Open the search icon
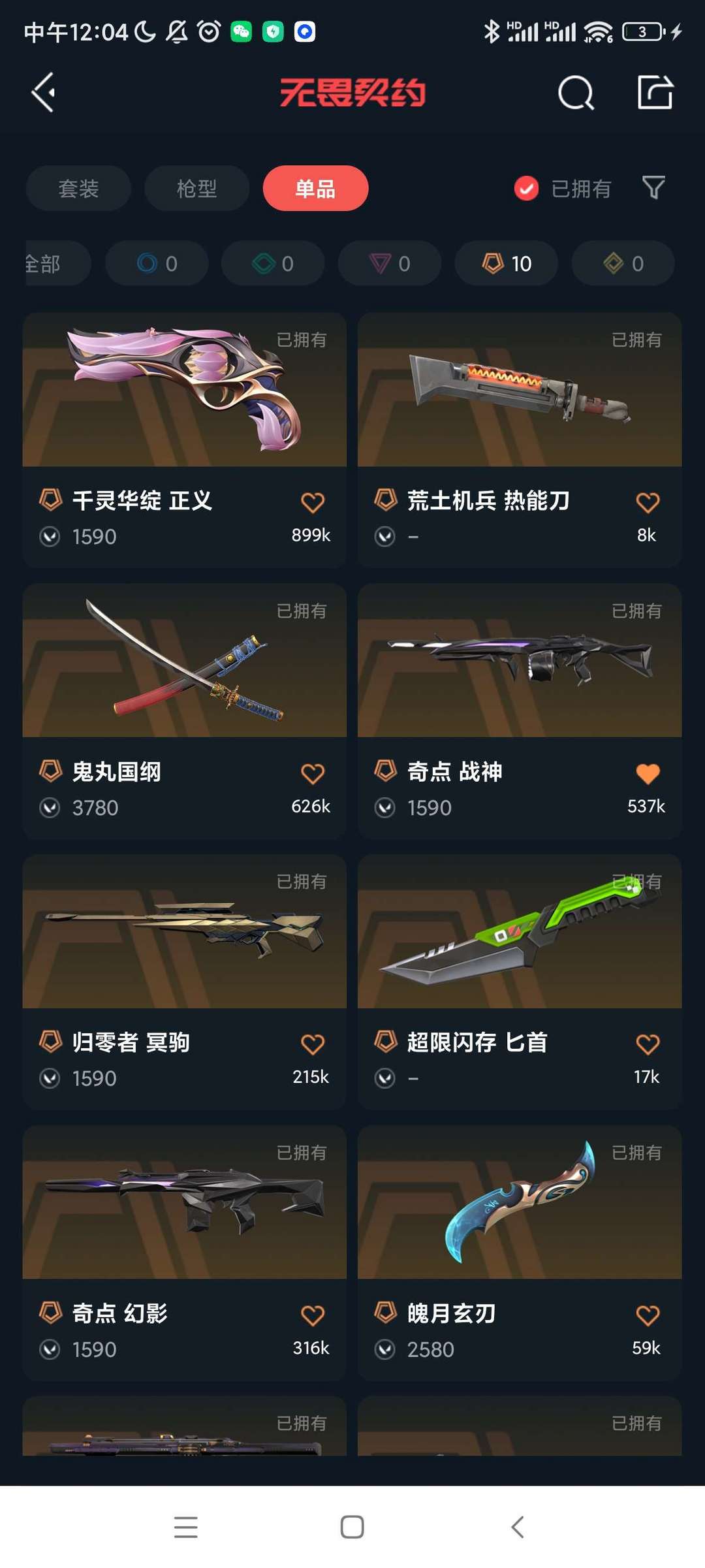The height and width of the screenshot is (1568, 705). point(576,93)
